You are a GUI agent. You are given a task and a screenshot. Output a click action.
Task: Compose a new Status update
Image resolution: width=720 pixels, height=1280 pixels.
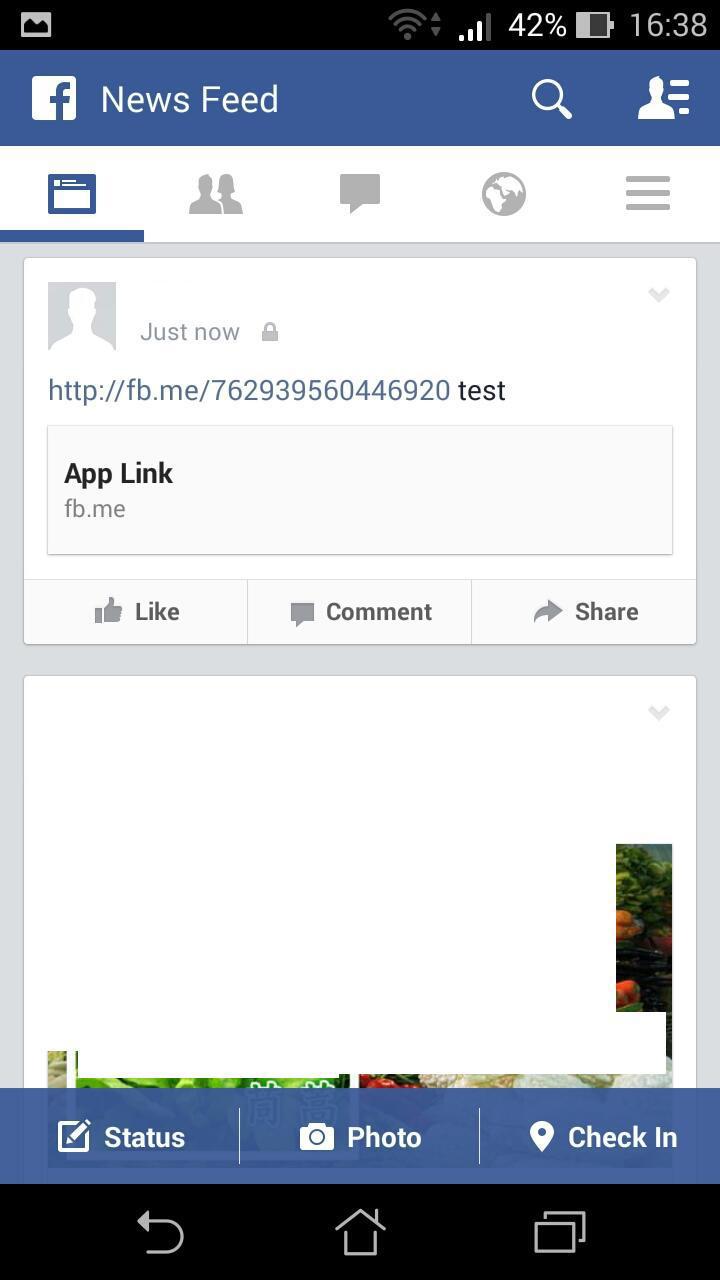(x=122, y=1137)
